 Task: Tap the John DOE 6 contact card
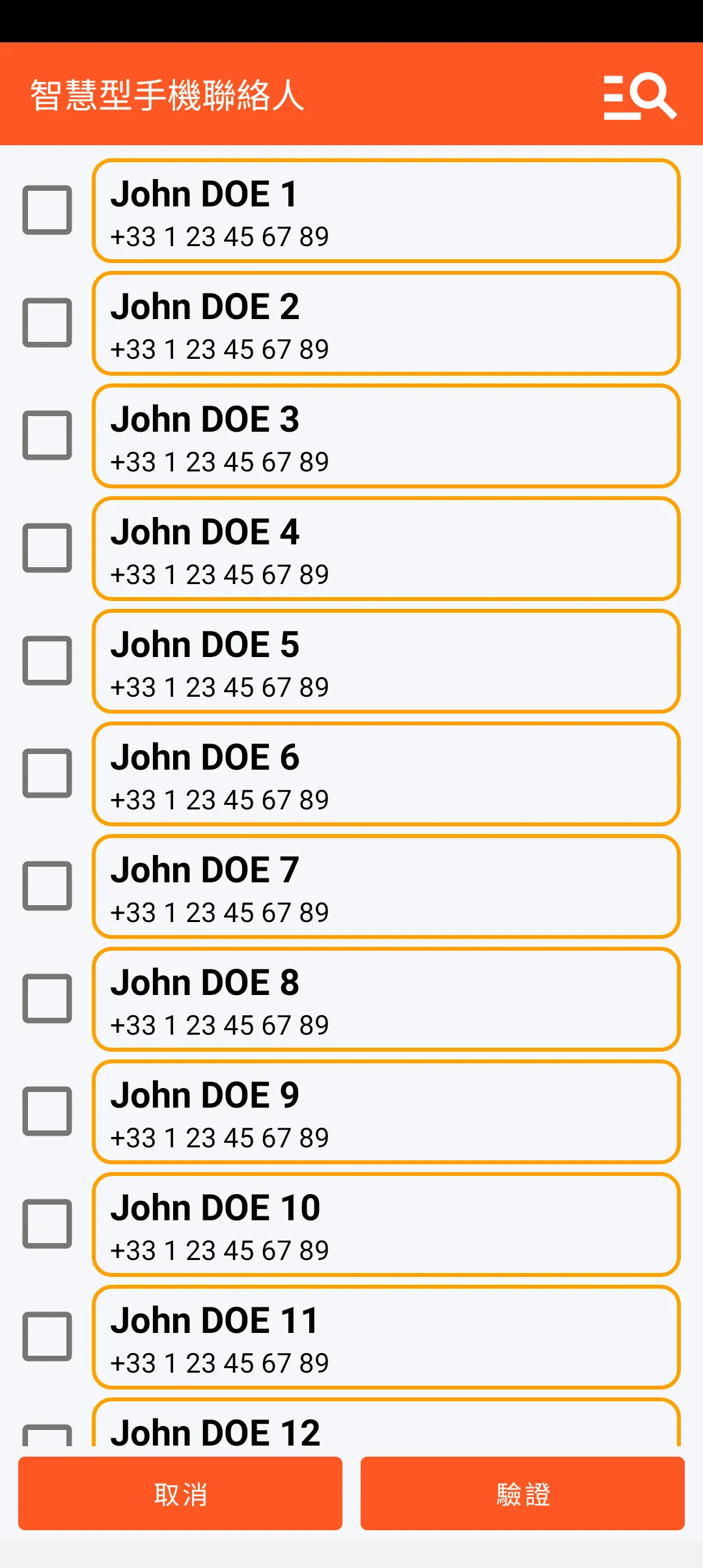coord(386,774)
